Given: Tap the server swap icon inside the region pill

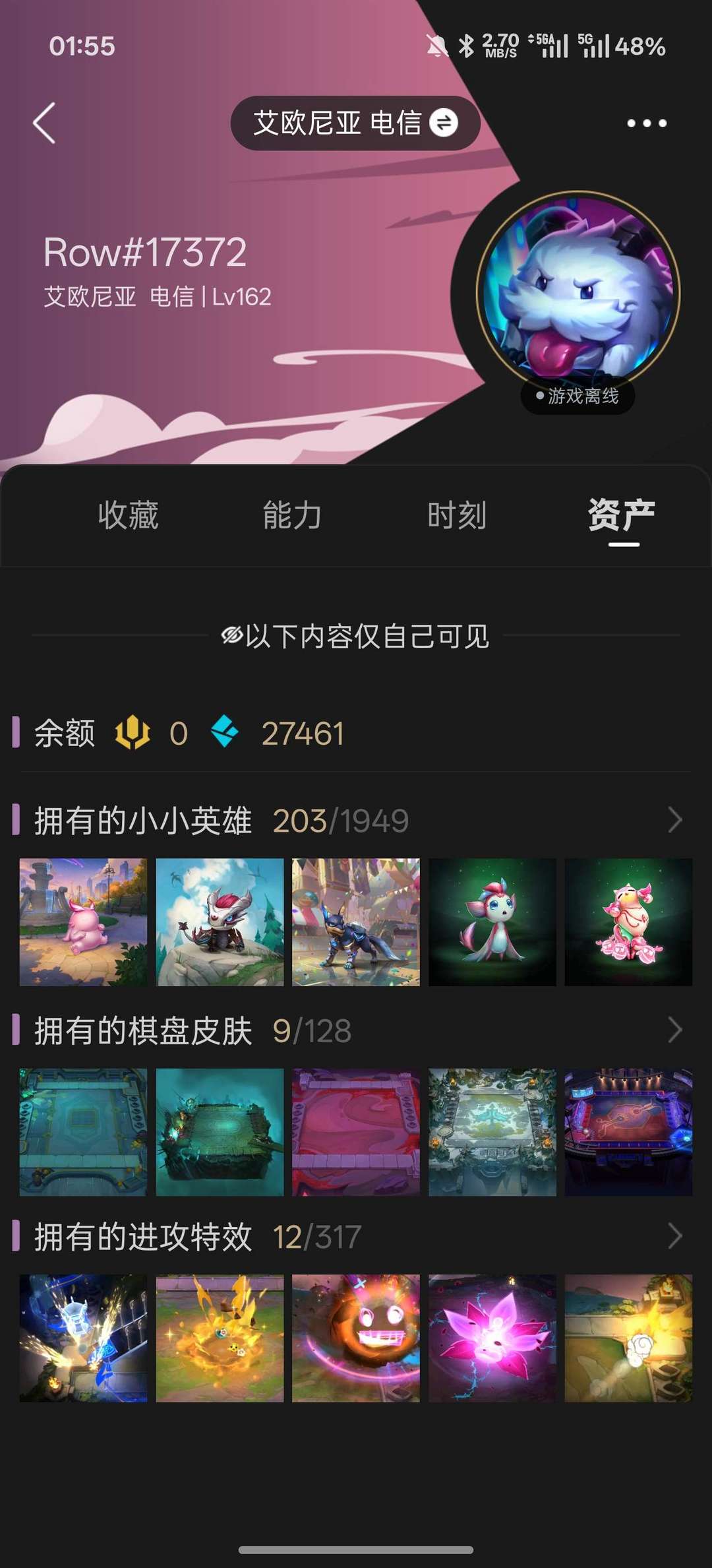Looking at the screenshot, I should point(440,123).
